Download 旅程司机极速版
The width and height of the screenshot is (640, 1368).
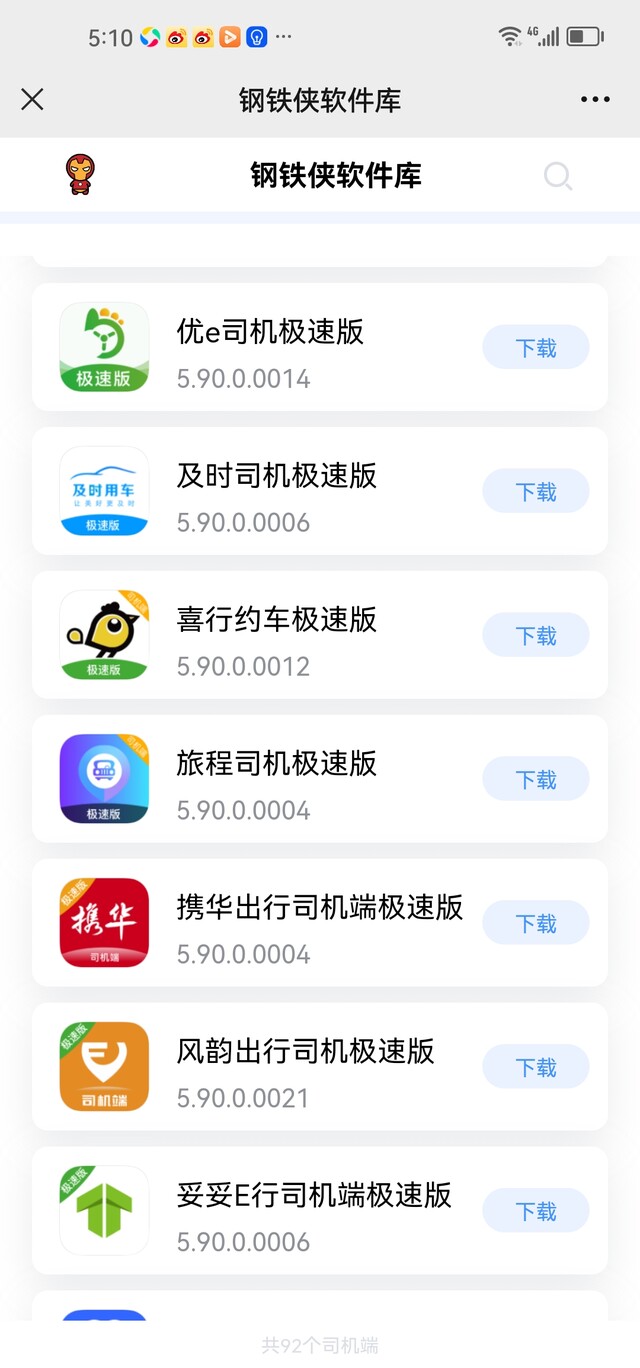point(536,780)
